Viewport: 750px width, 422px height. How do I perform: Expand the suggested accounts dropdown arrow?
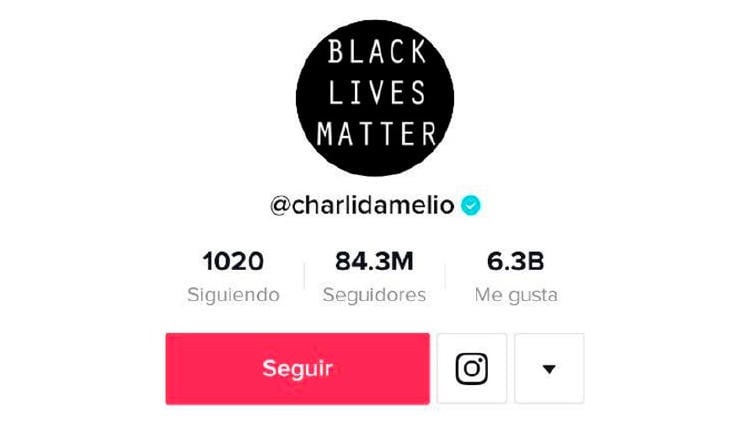(548, 369)
